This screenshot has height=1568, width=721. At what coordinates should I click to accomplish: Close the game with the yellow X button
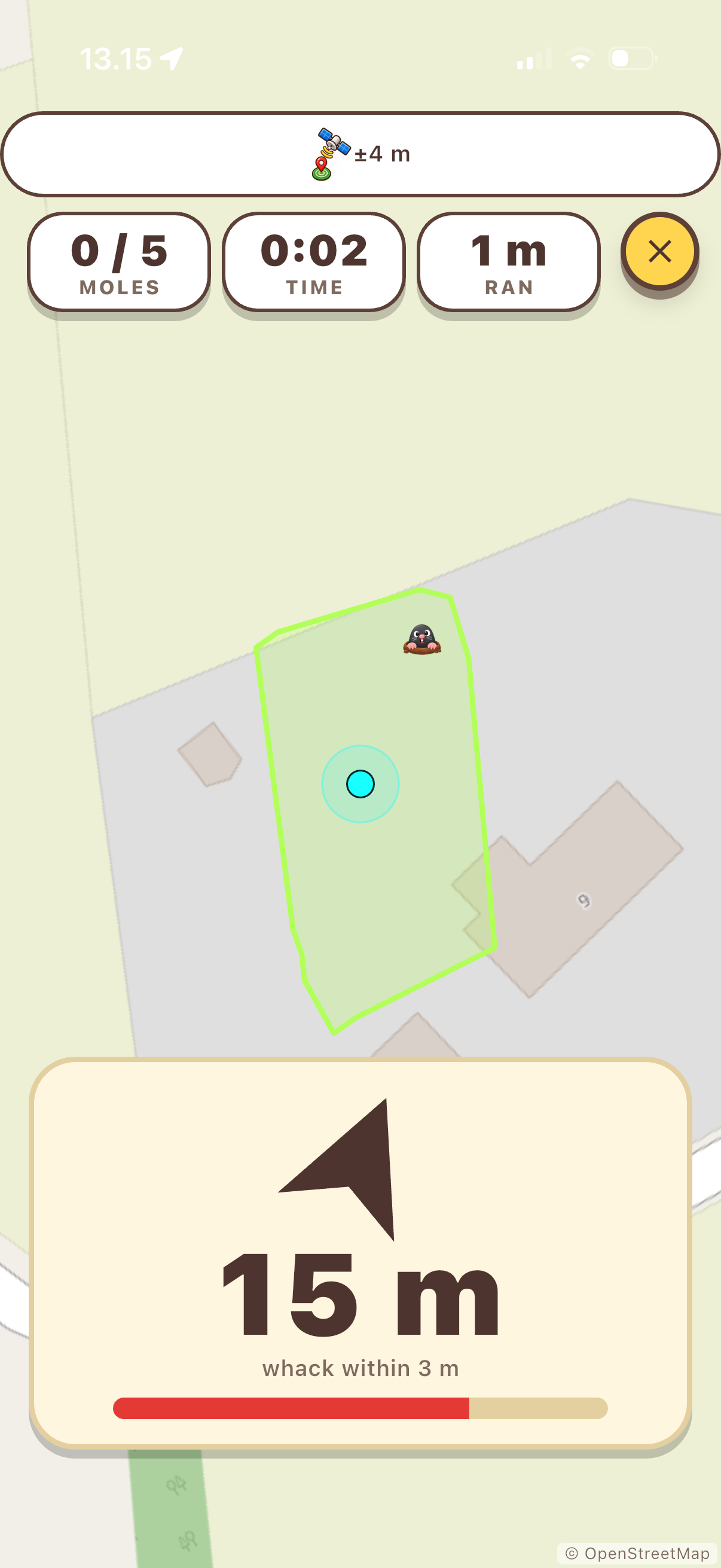coord(659,251)
